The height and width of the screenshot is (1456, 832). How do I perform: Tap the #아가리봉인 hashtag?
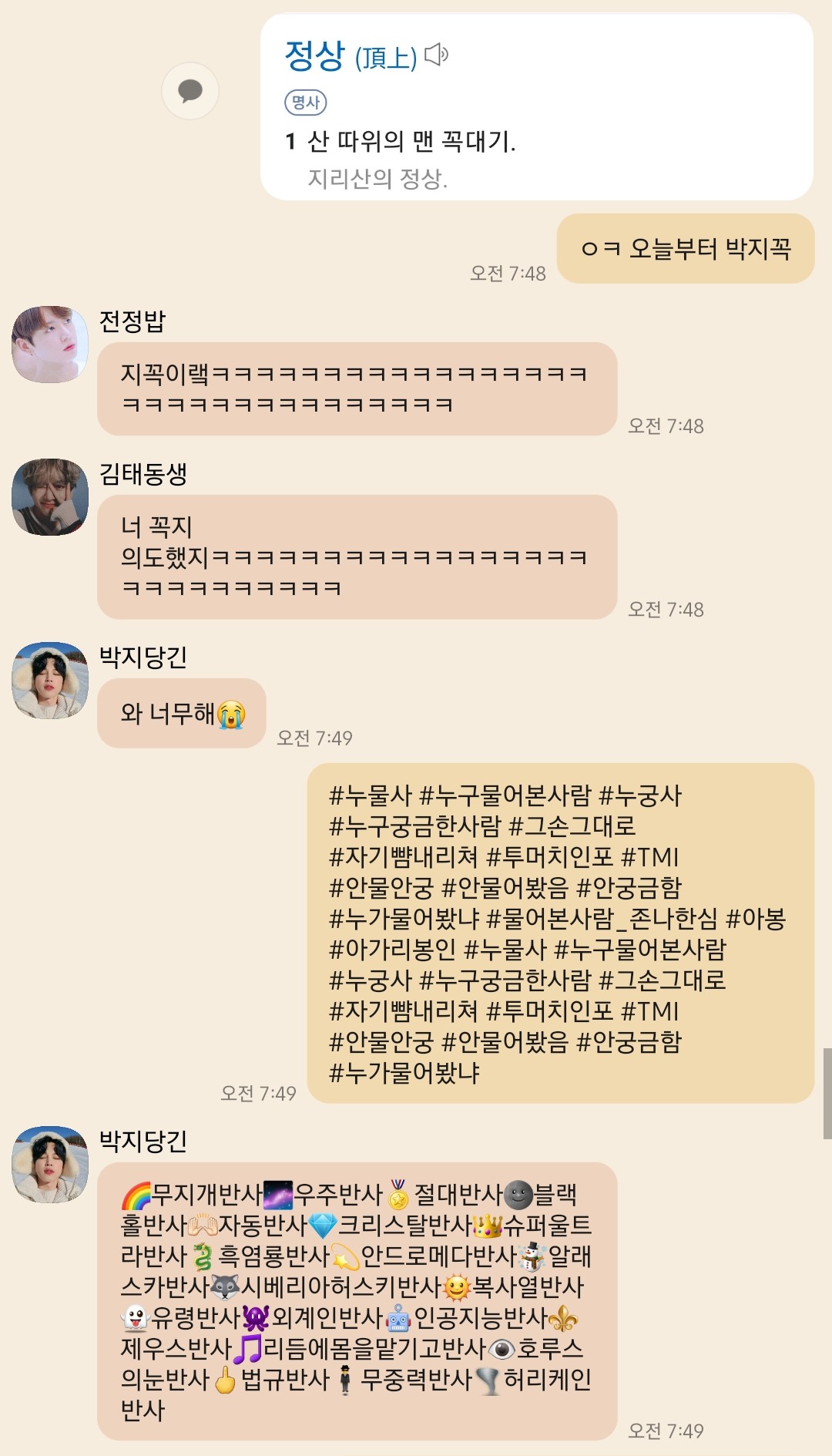tap(392, 950)
